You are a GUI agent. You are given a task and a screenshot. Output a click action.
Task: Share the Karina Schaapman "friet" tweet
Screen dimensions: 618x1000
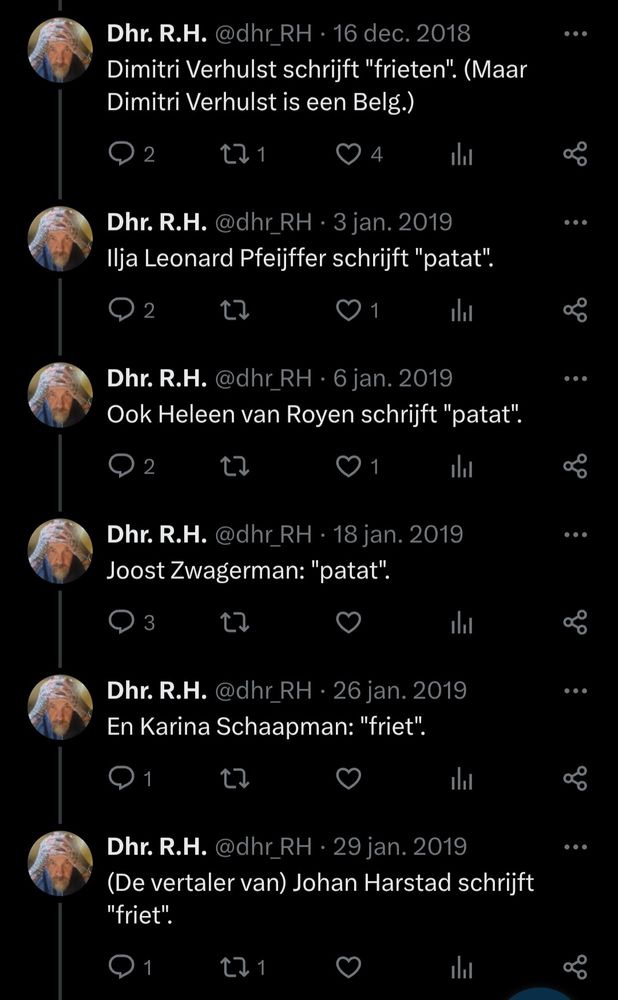pos(576,778)
